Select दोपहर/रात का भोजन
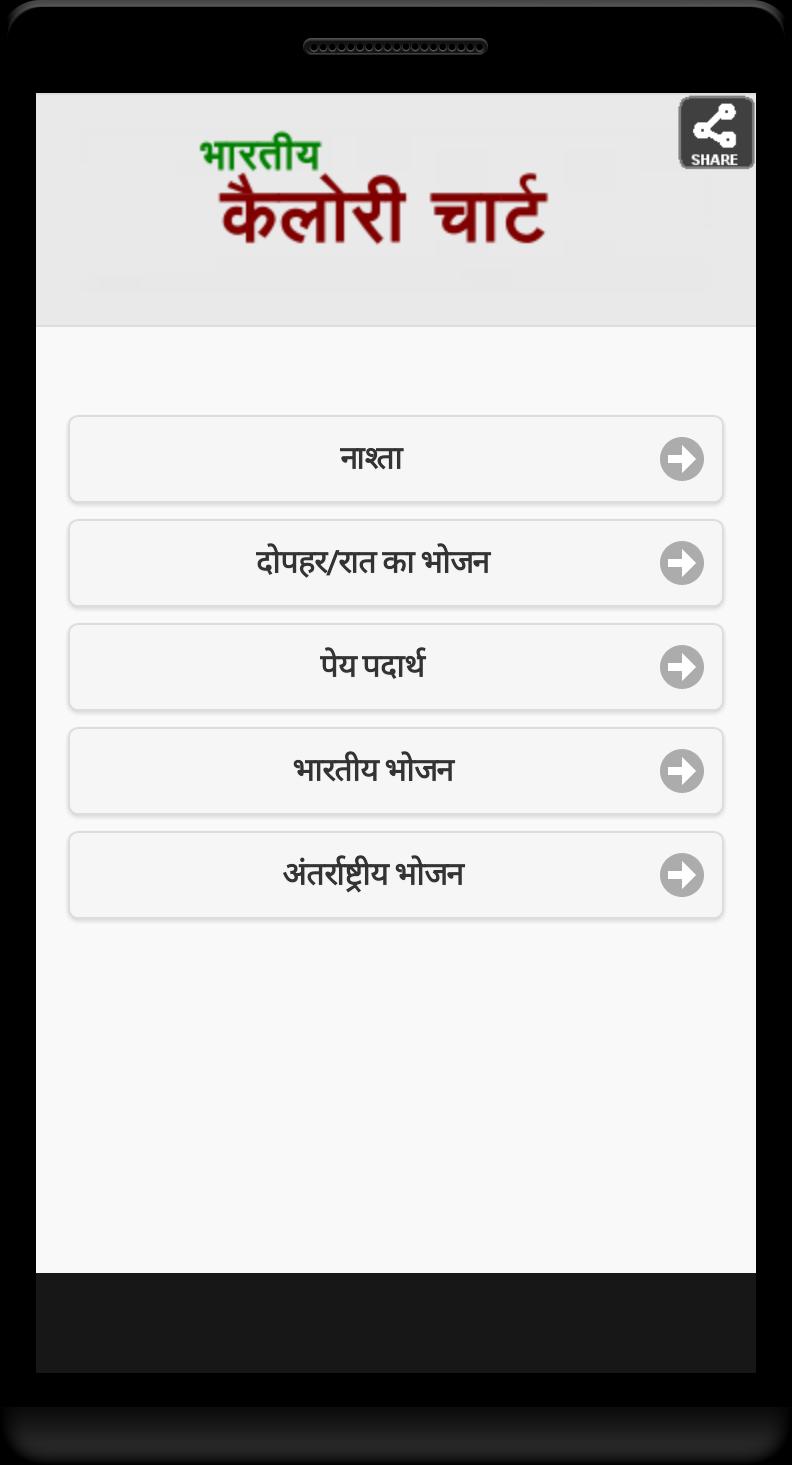Screen dimensions: 792x1465 pos(395,563)
